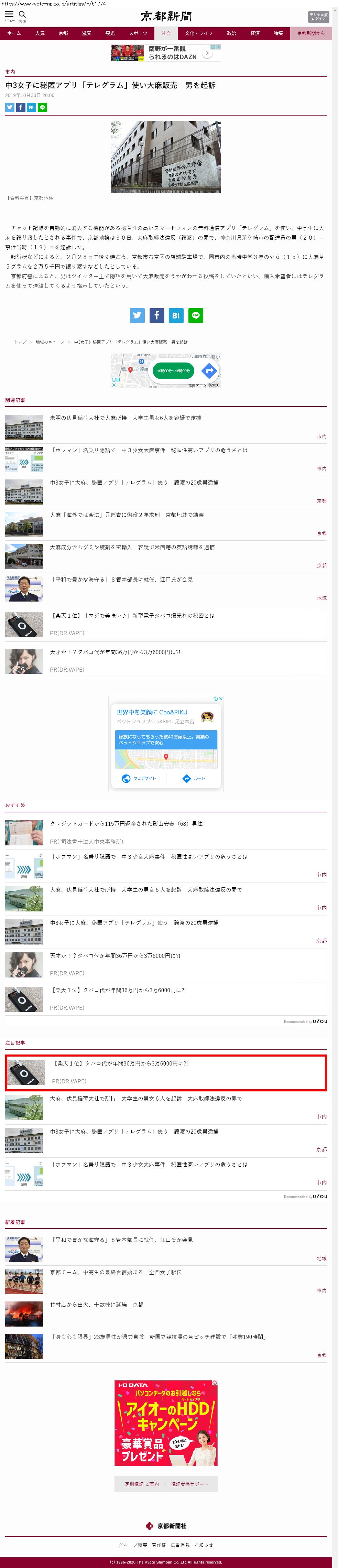Open the hamburger menu
Image resolution: width=338 pixels, height=1568 pixels.
coord(9,14)
